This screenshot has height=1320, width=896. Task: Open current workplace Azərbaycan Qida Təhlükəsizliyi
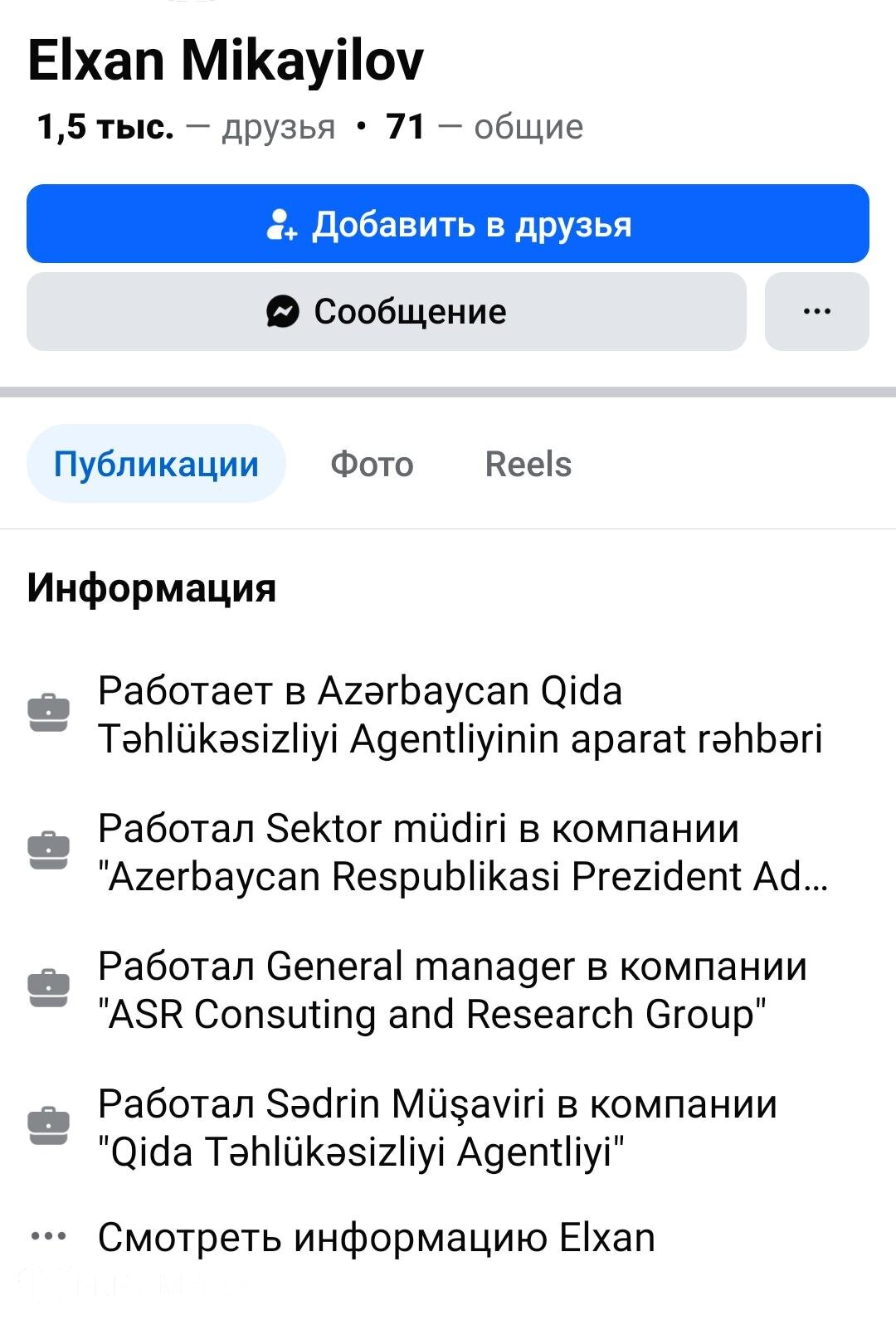click(459, 714)
